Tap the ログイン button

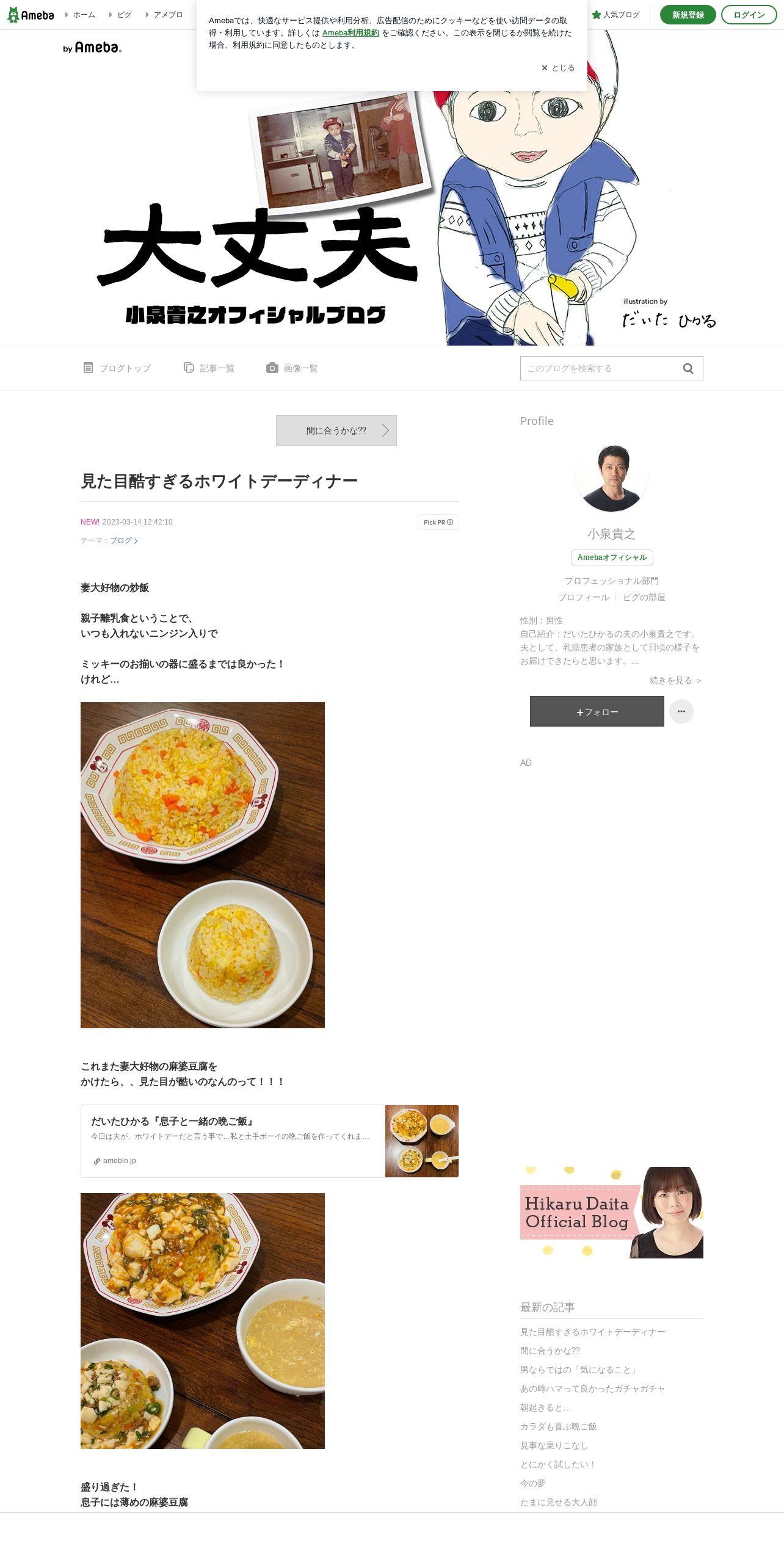749,15
